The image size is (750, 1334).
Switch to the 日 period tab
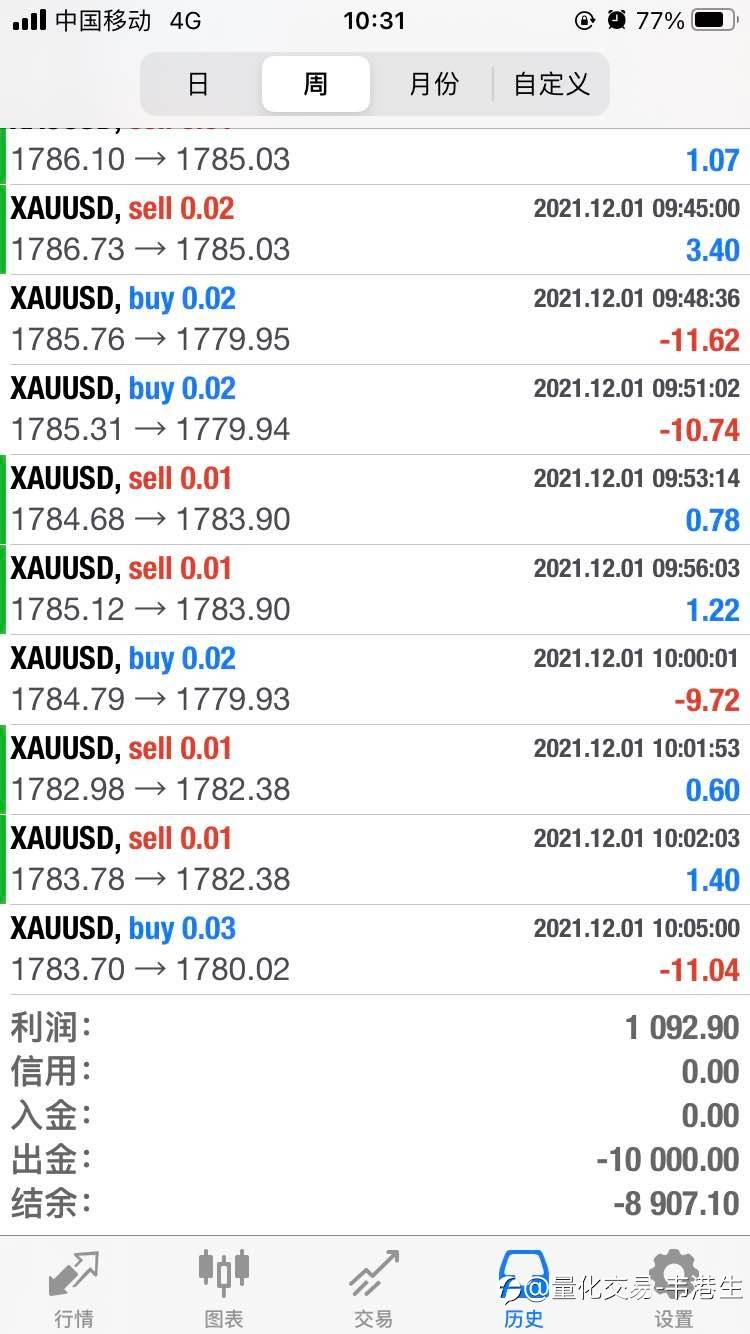(199, 84)
